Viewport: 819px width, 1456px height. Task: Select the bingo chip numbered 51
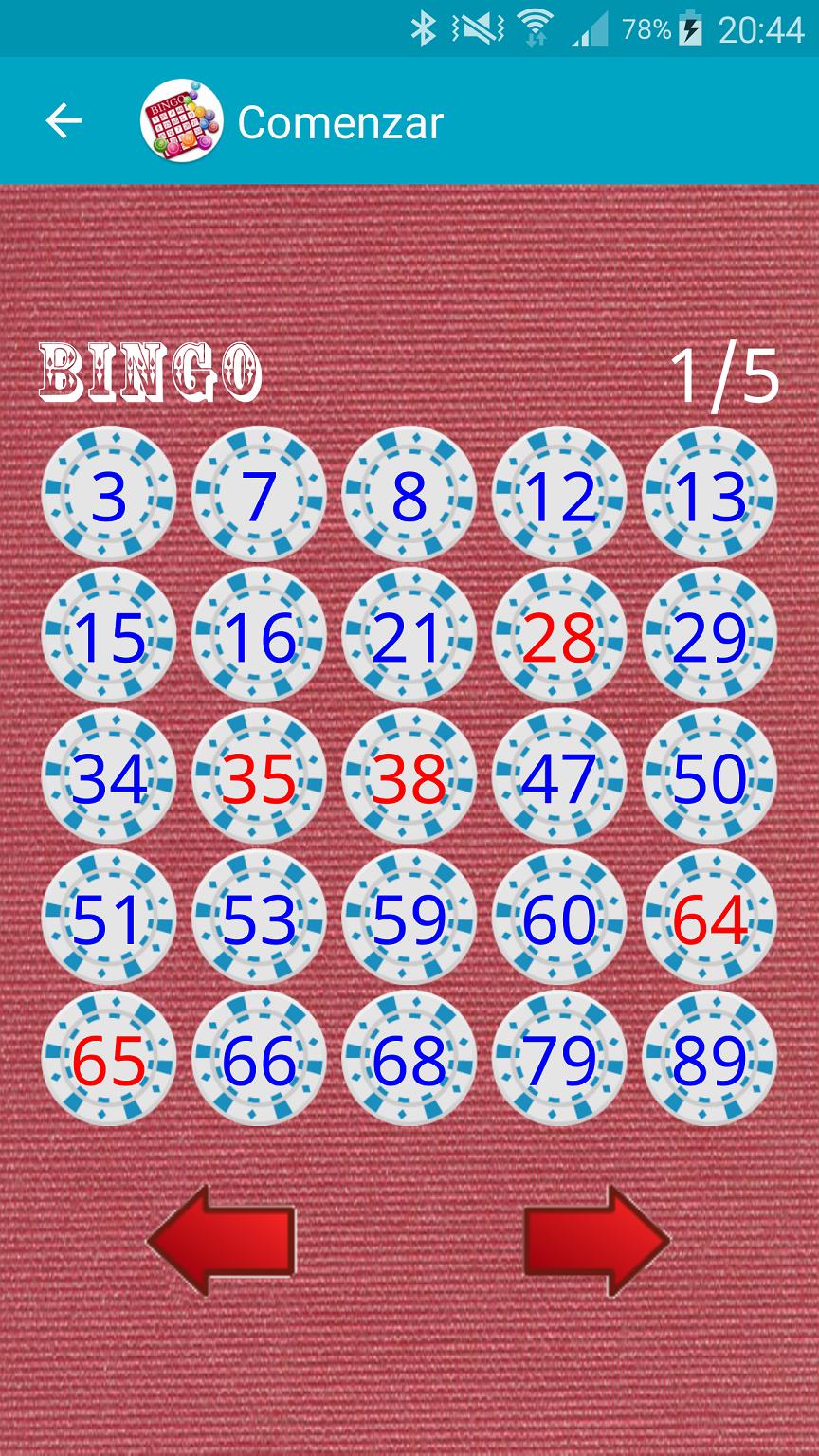[x=107, y=918]
